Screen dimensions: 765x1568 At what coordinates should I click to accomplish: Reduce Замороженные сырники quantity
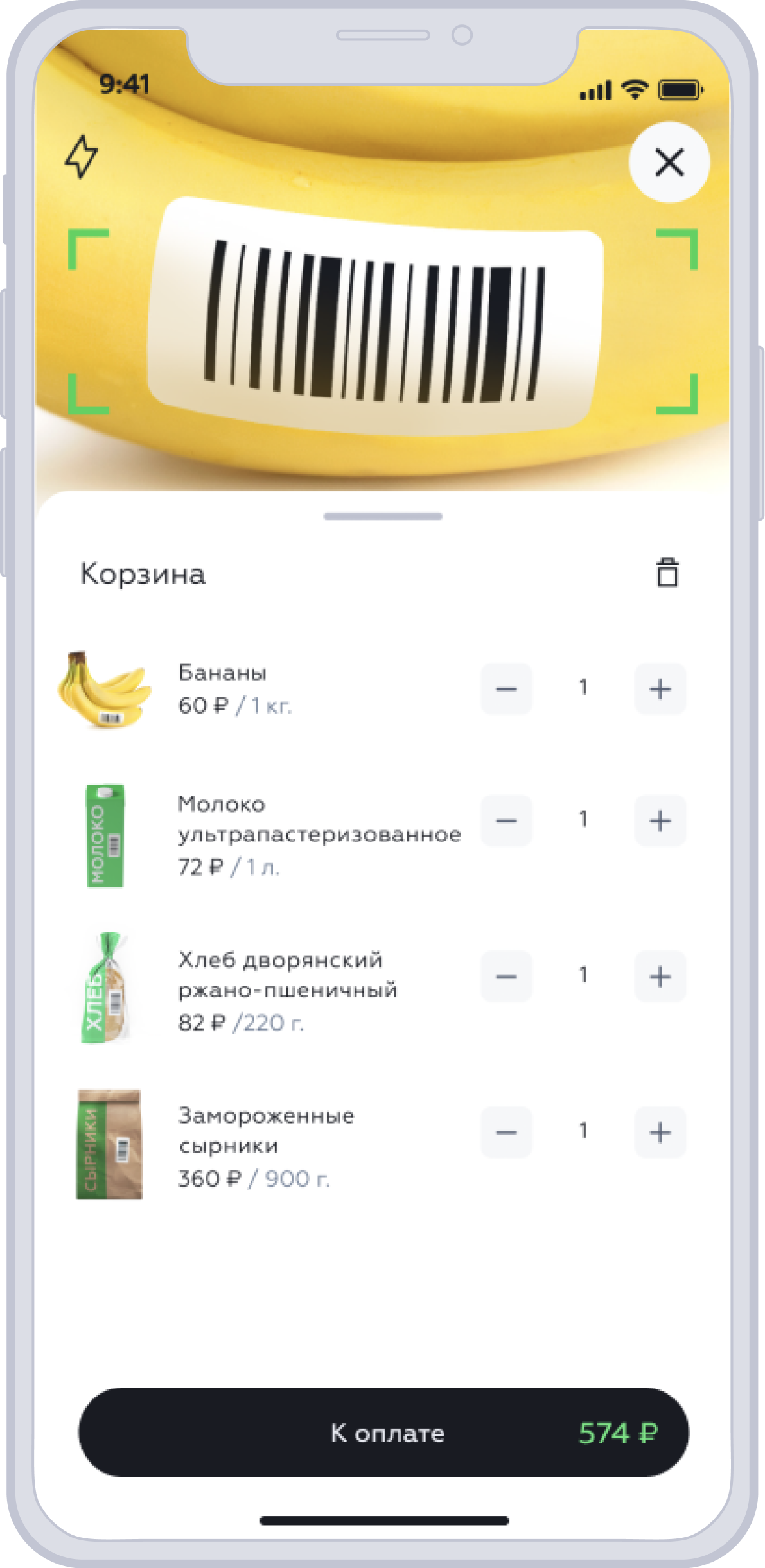[506, 1132]
